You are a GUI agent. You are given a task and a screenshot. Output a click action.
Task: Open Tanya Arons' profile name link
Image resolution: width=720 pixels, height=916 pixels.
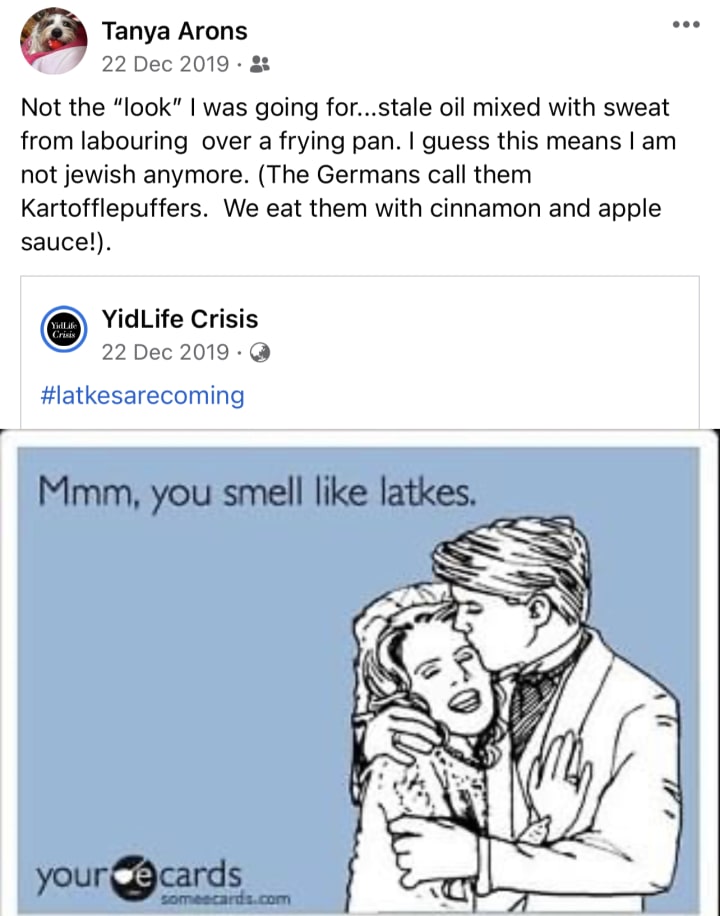pyautogui.click(x=174, y=32)
